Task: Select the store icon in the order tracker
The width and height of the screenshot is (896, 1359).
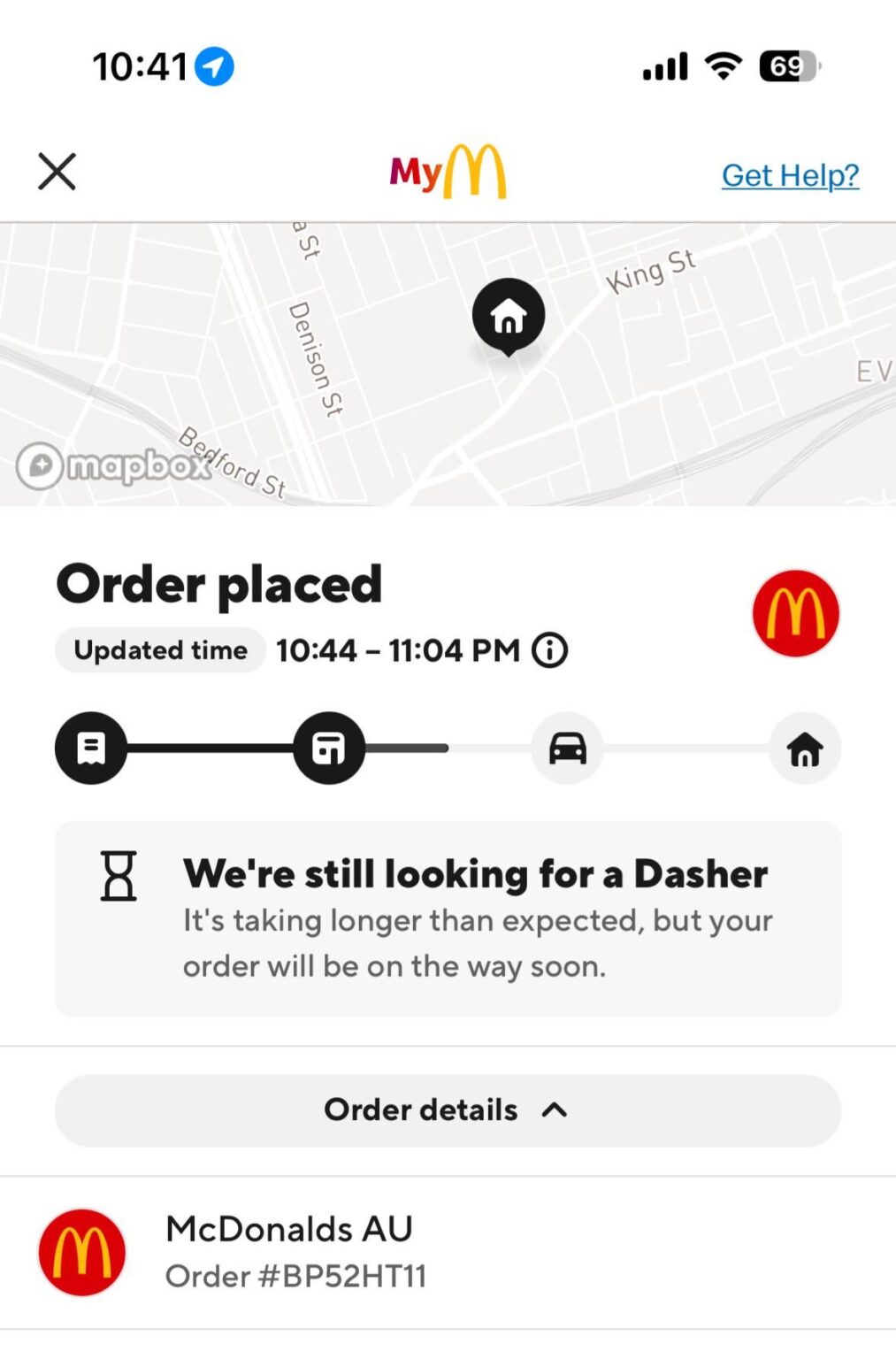Action: point(328,748)
